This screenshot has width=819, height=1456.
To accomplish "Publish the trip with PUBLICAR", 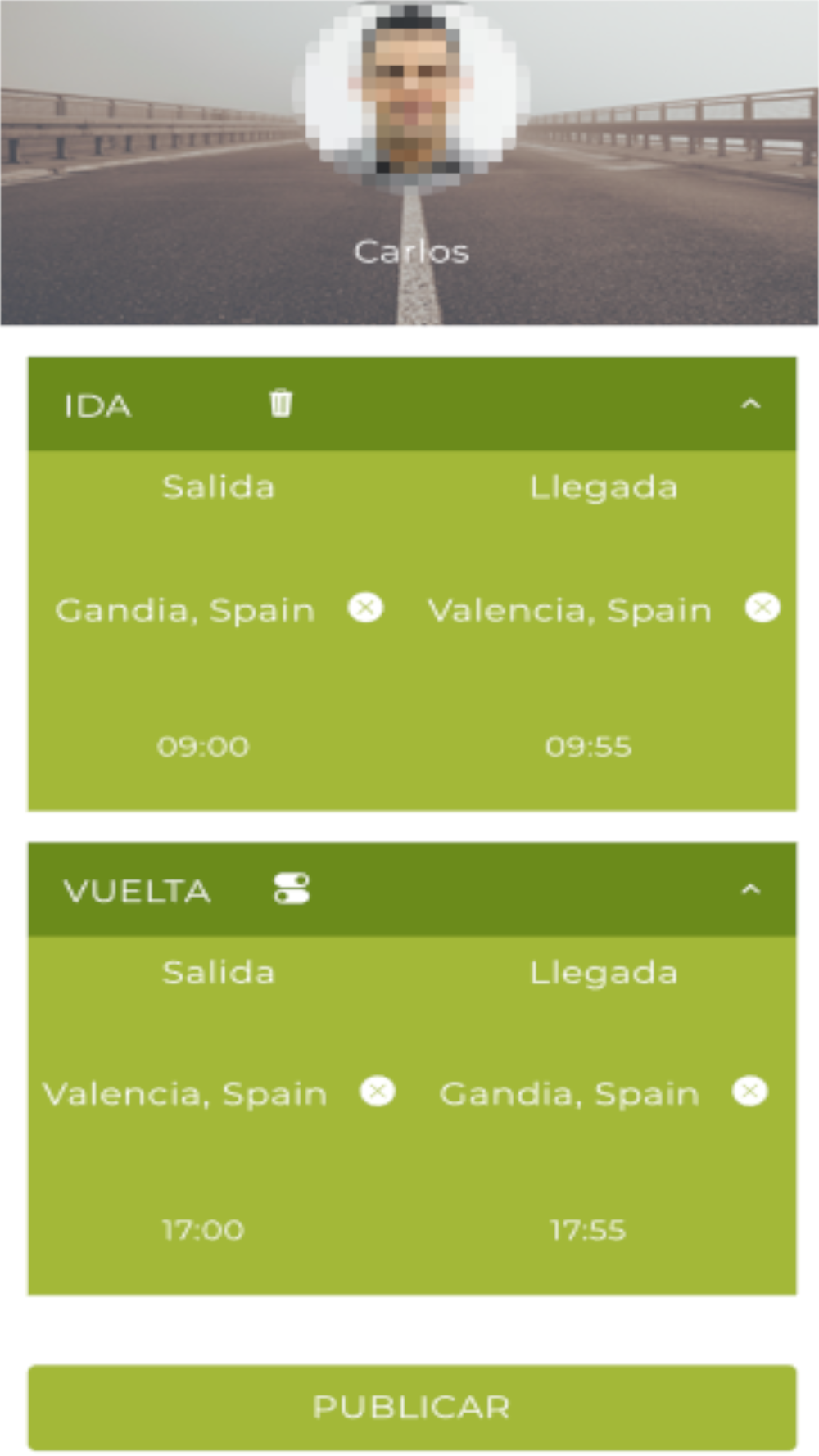I will (x=412, y=1407).
